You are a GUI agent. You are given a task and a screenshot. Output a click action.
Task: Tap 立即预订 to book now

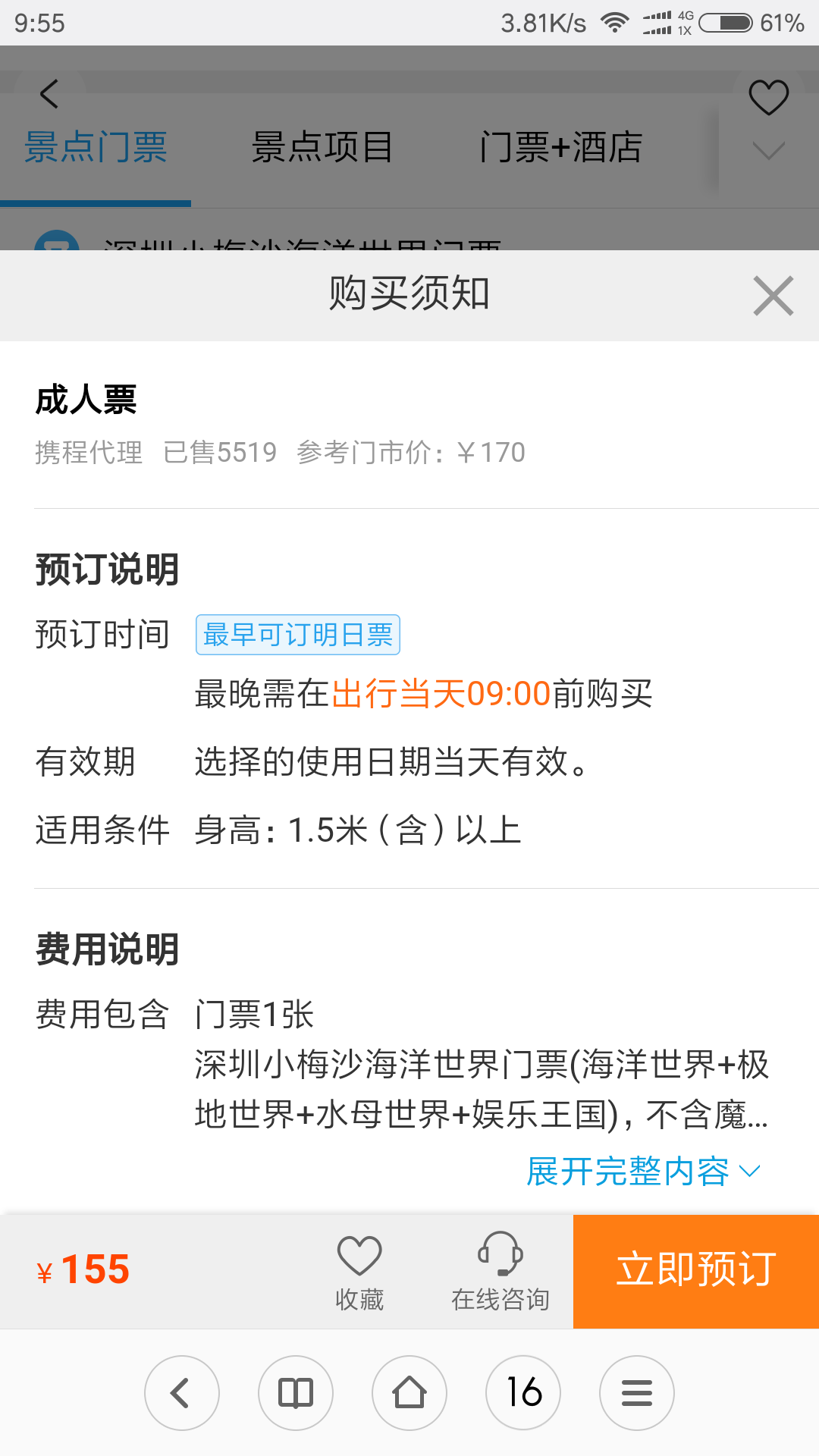click(x=696, y=1271)
